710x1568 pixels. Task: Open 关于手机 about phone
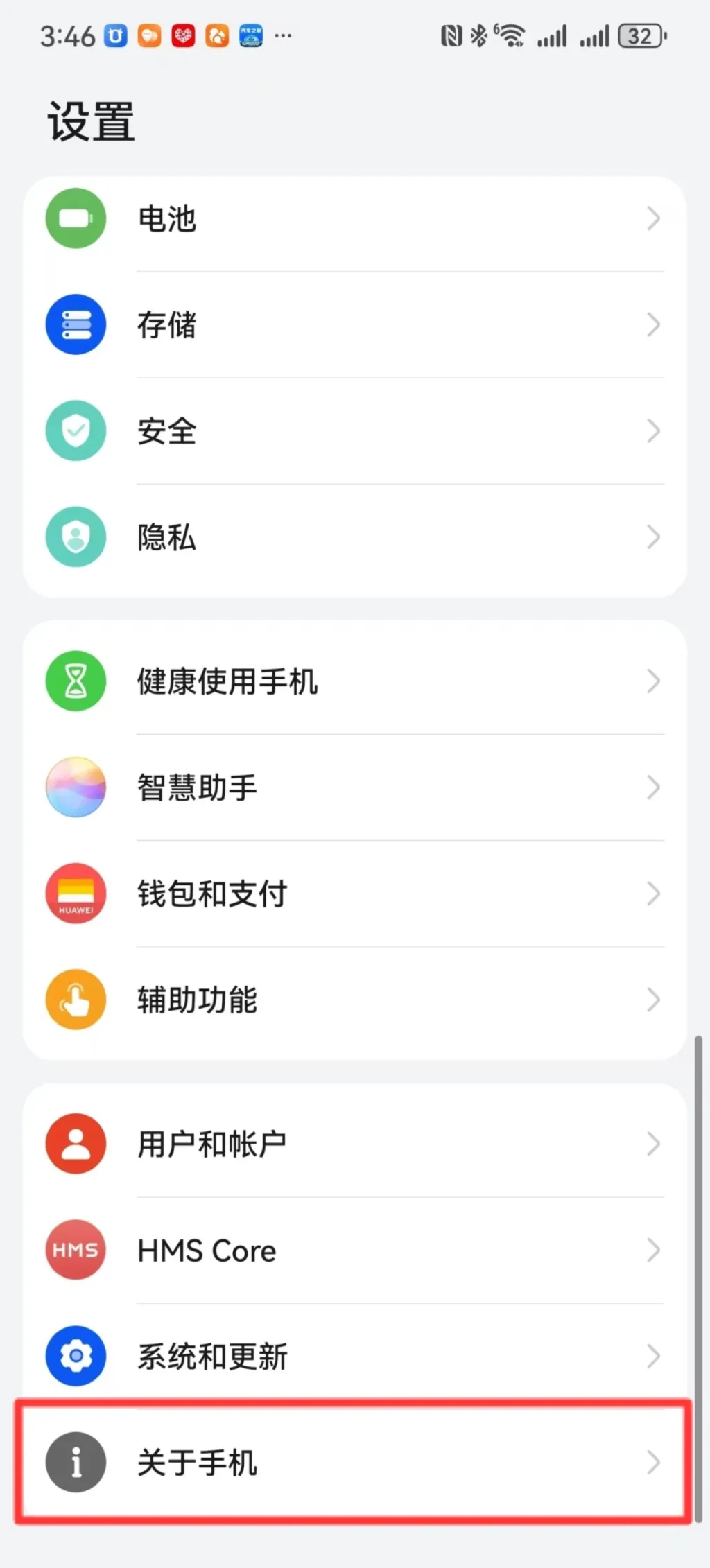[355, 1462]
